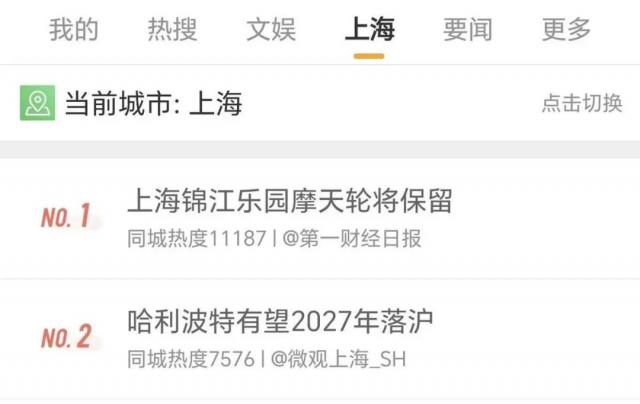
Task: Open No.1 topic 上海锦江乐园摩天轮将保留
Action: point(290,202)
